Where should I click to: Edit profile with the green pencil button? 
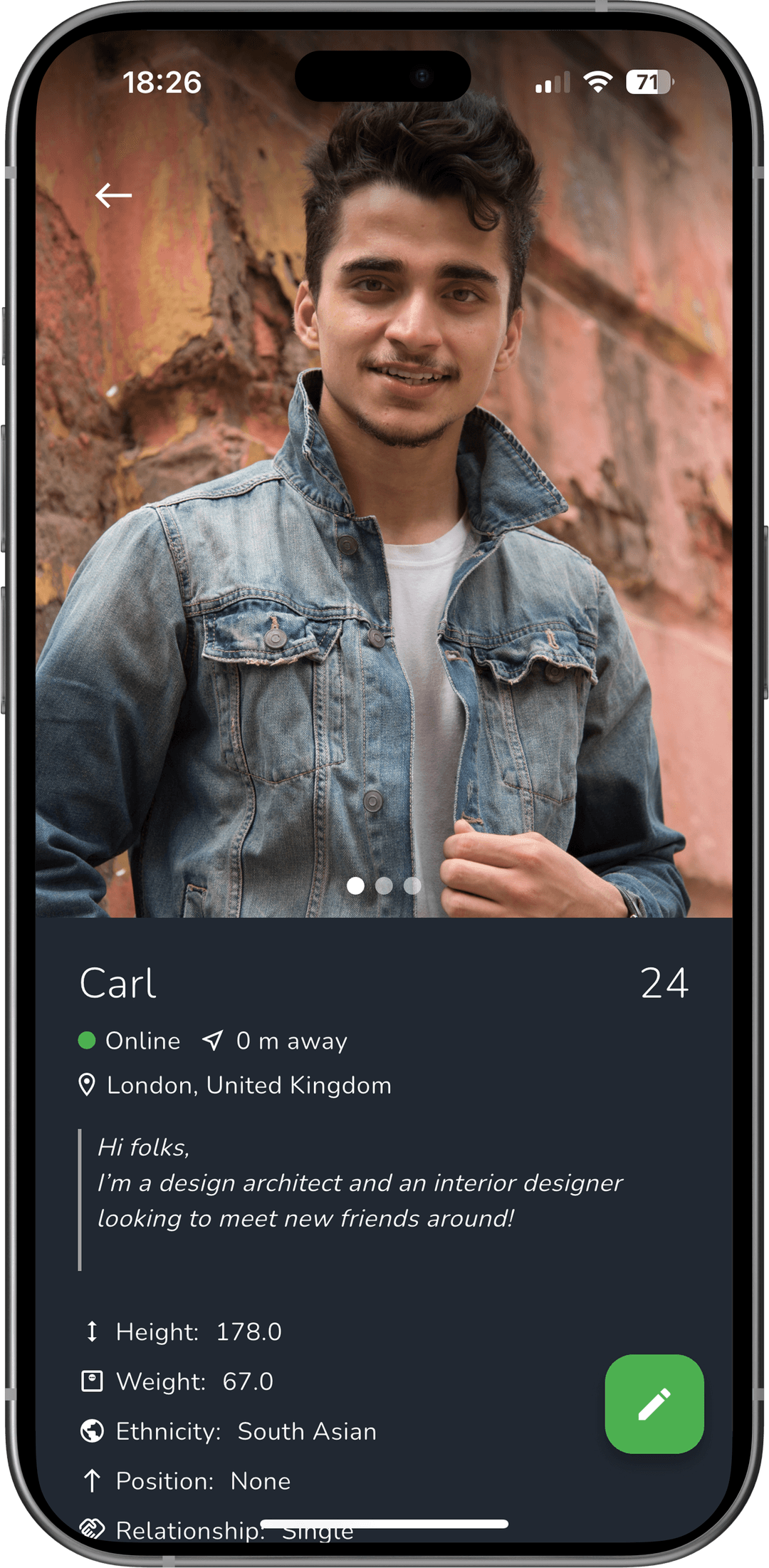654,1403
